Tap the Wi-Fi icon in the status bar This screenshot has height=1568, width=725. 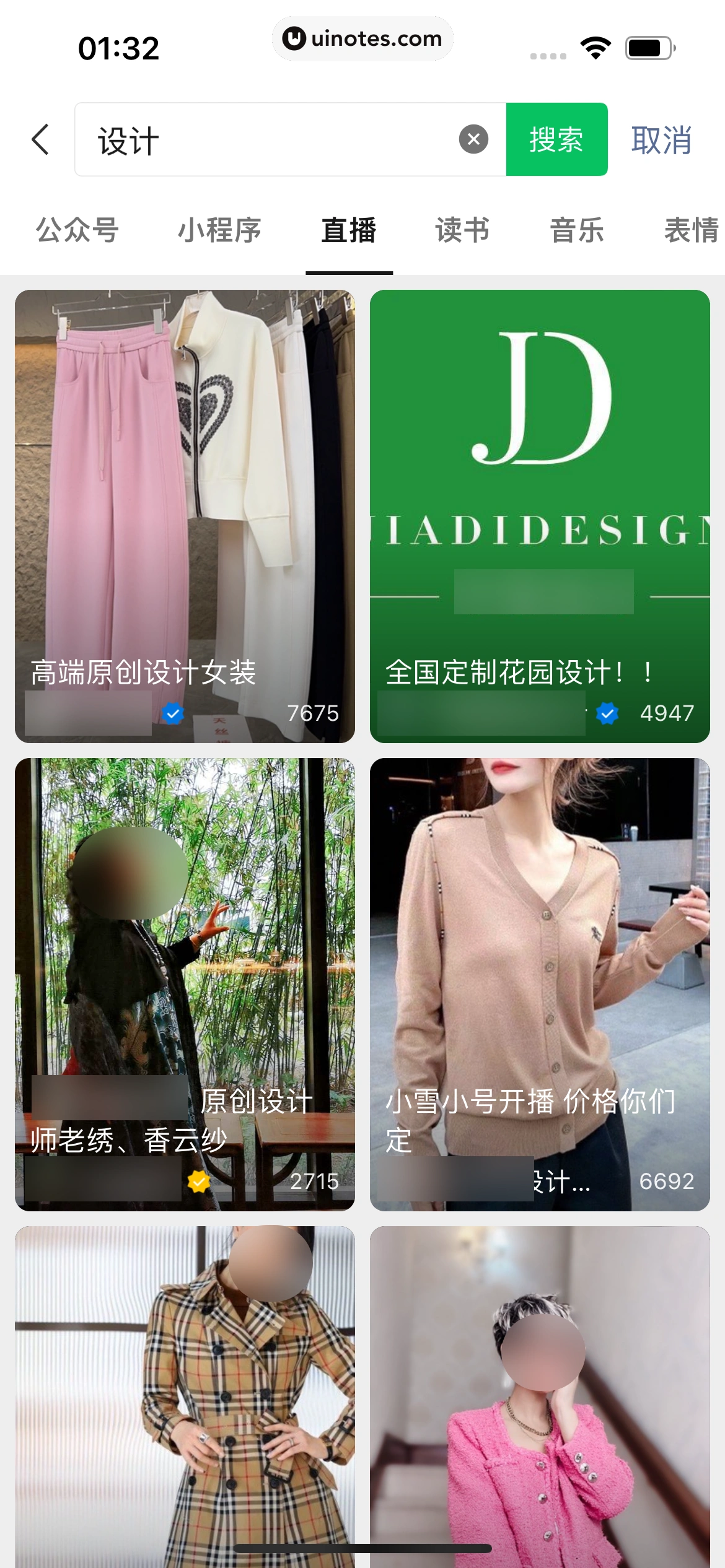594,45
